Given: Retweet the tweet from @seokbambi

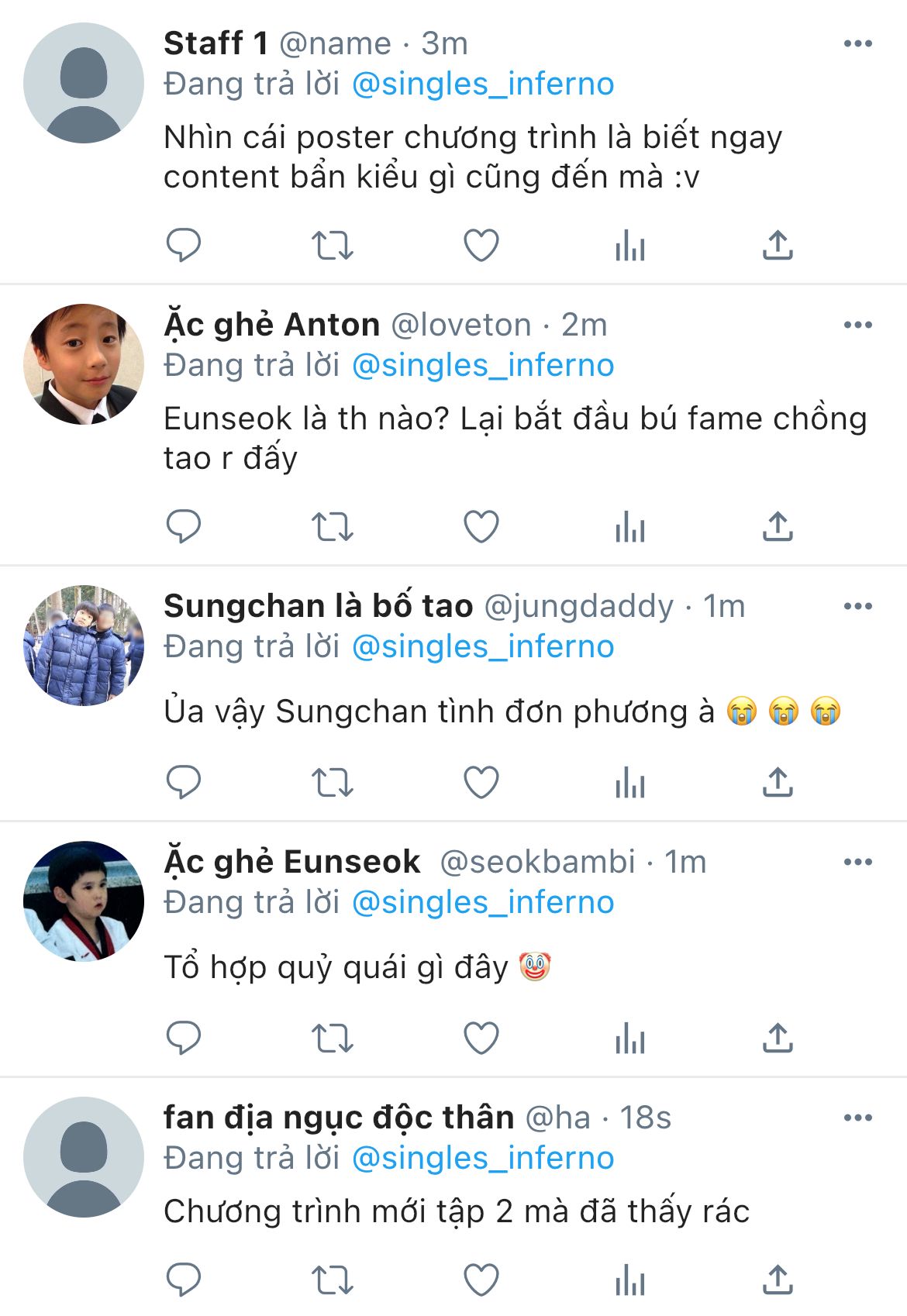Looking at the screenshot, I should 333,1039.
